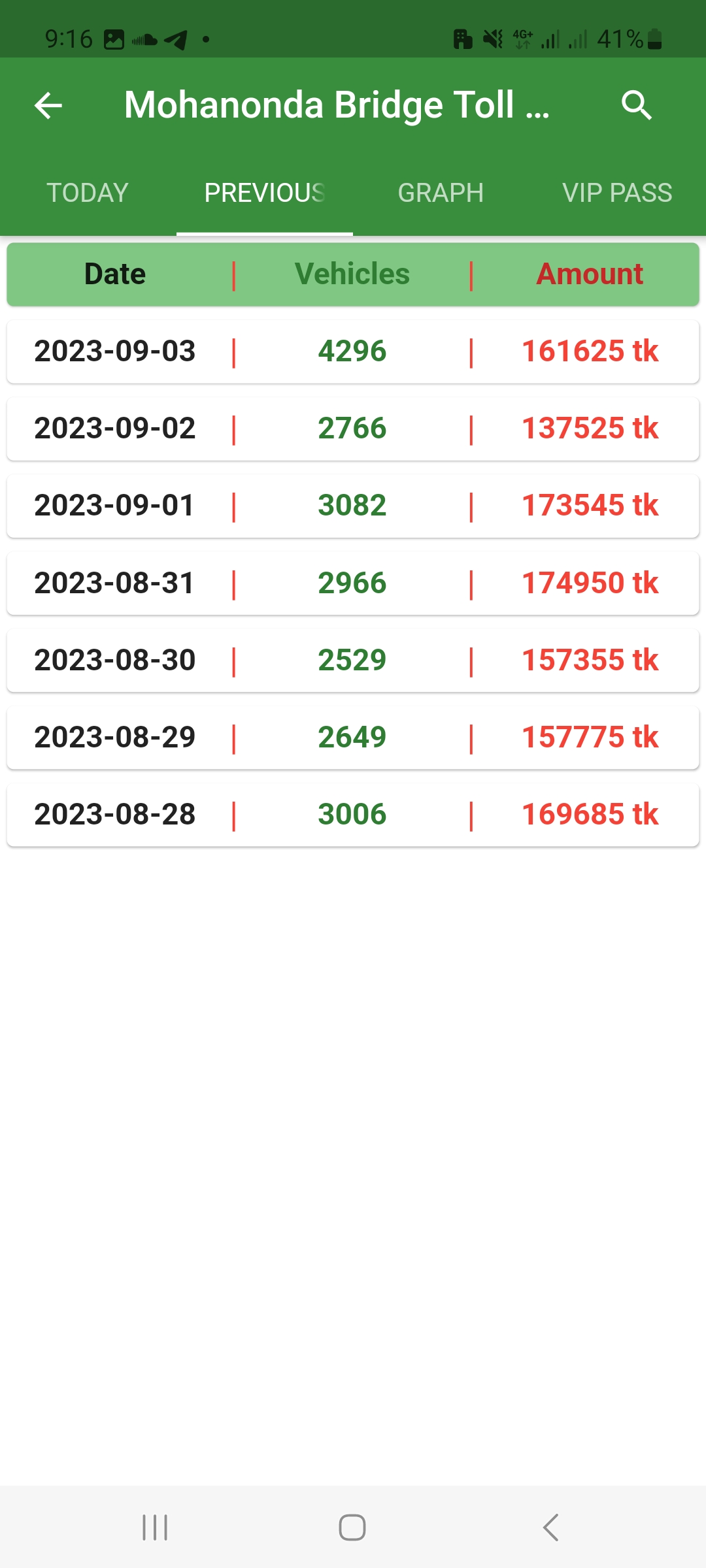Select the PREVIOUS tab

(x=265, y=192)
